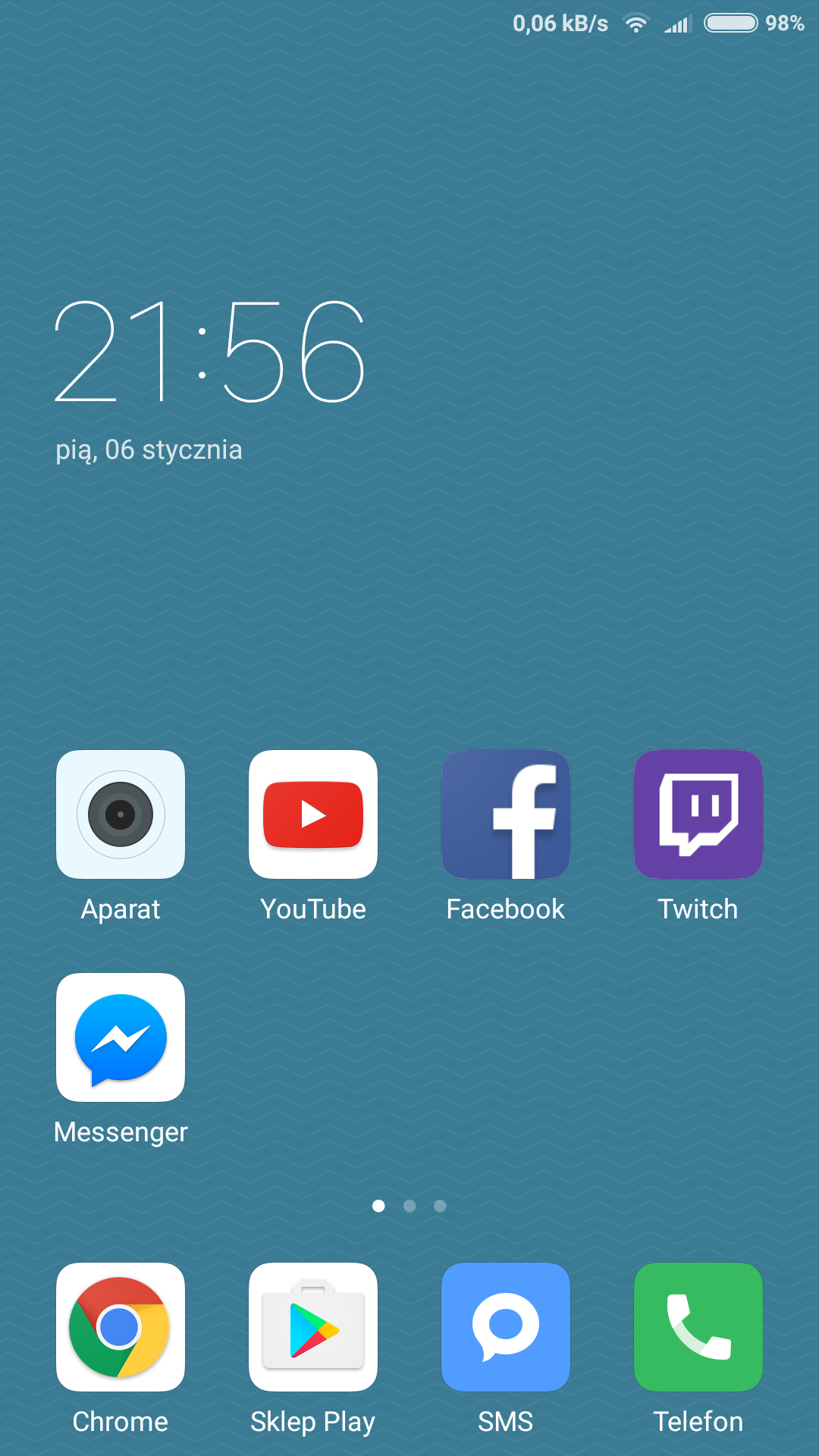Open Messenger
Viewport: 819px width, 1456px height.
tap(121, 1037)
